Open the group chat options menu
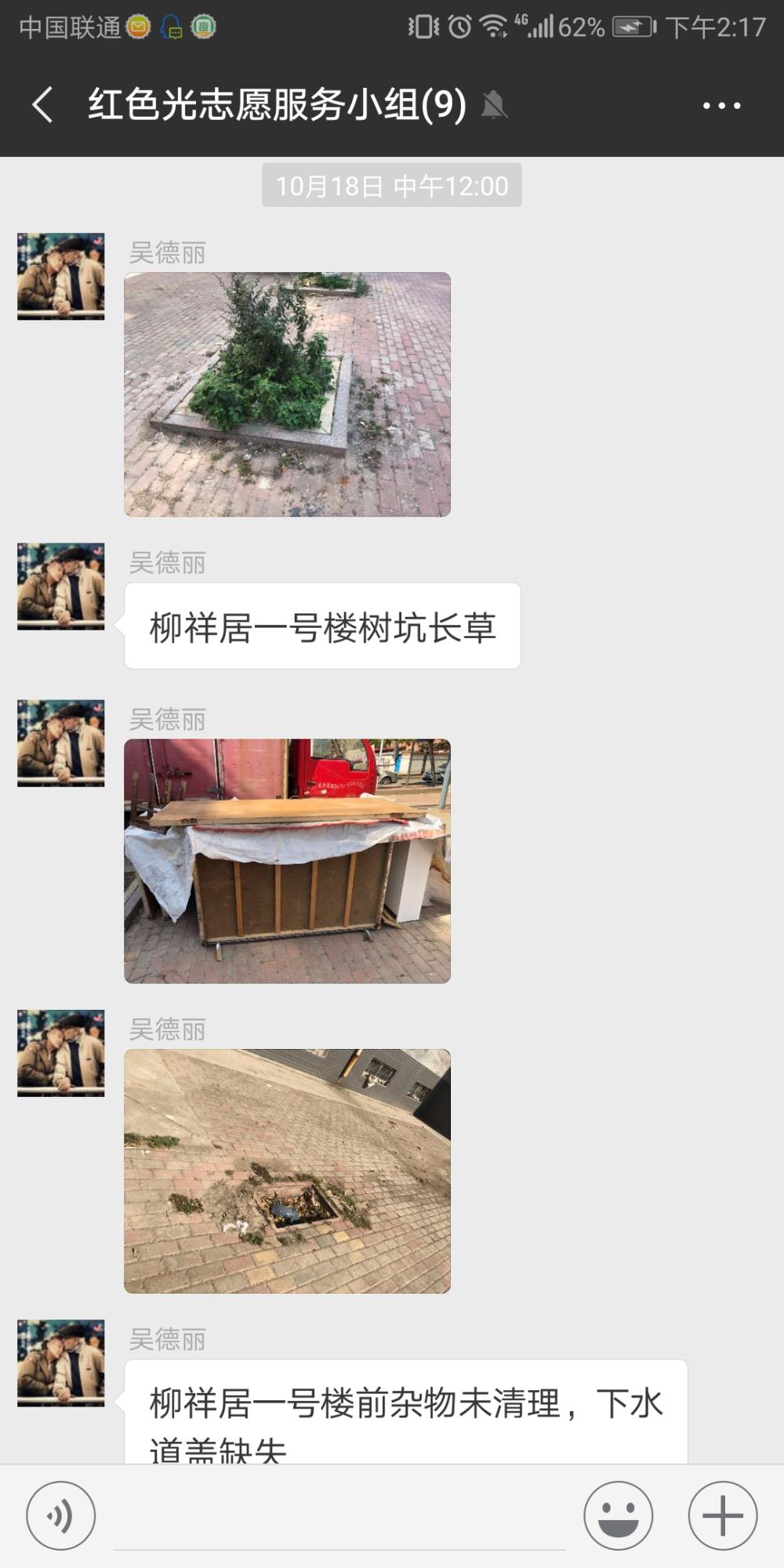This screenshot has width=784, height=1568. click(x=721, y=105)
